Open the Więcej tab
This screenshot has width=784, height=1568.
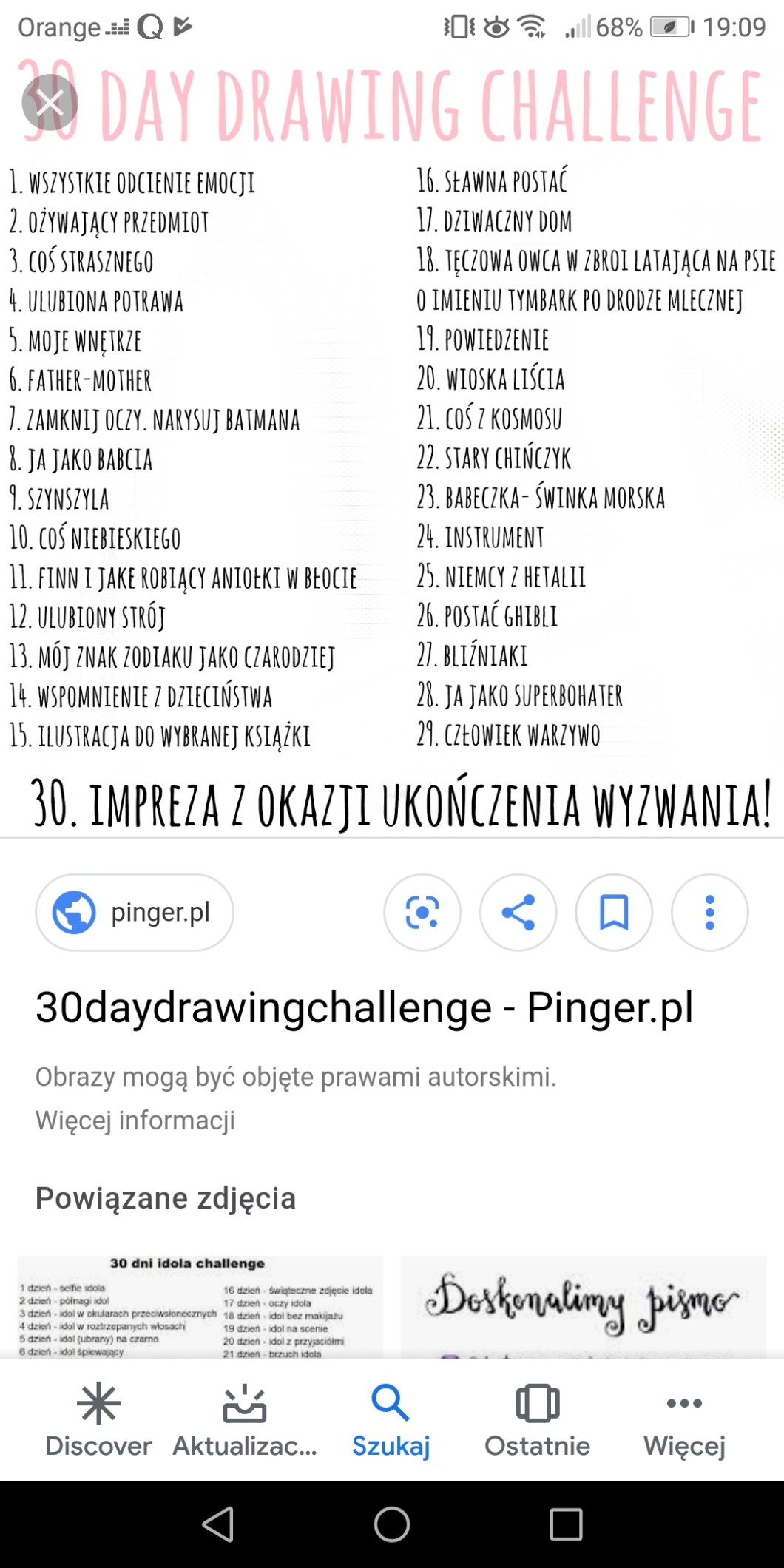[x=684, y=1420]
